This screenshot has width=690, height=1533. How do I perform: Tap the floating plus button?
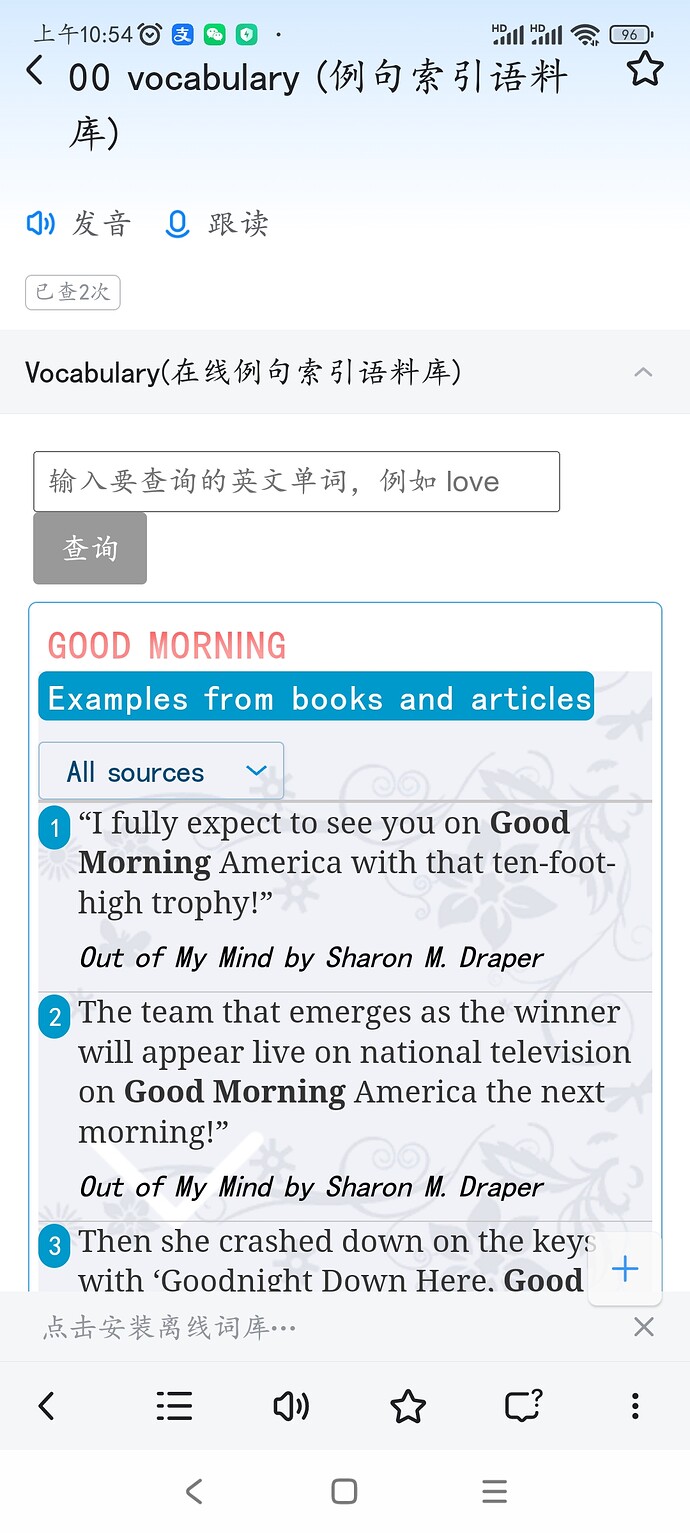point(625,1269)
